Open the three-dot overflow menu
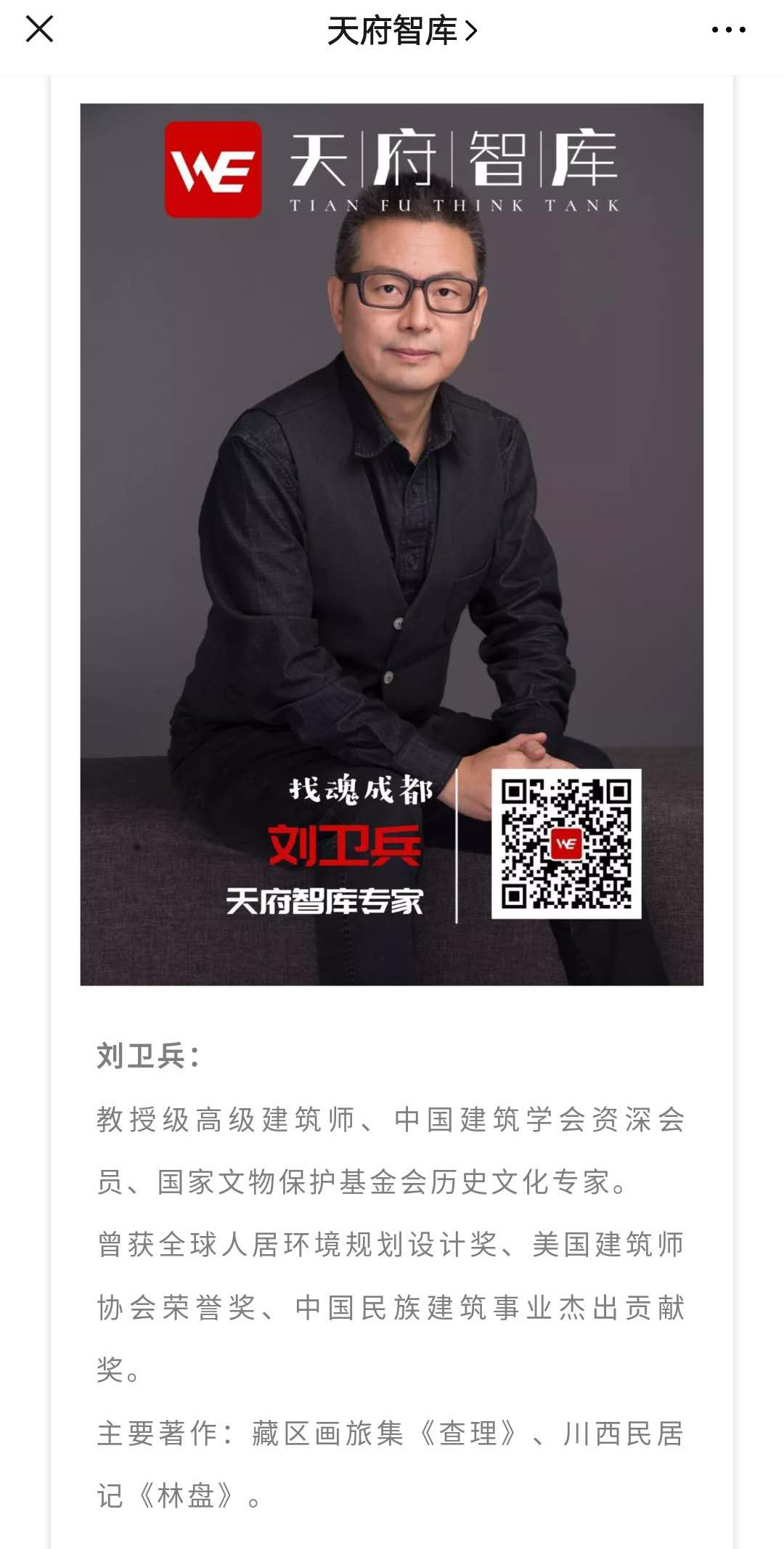The image size is (784, 1549). coord(728,30)
